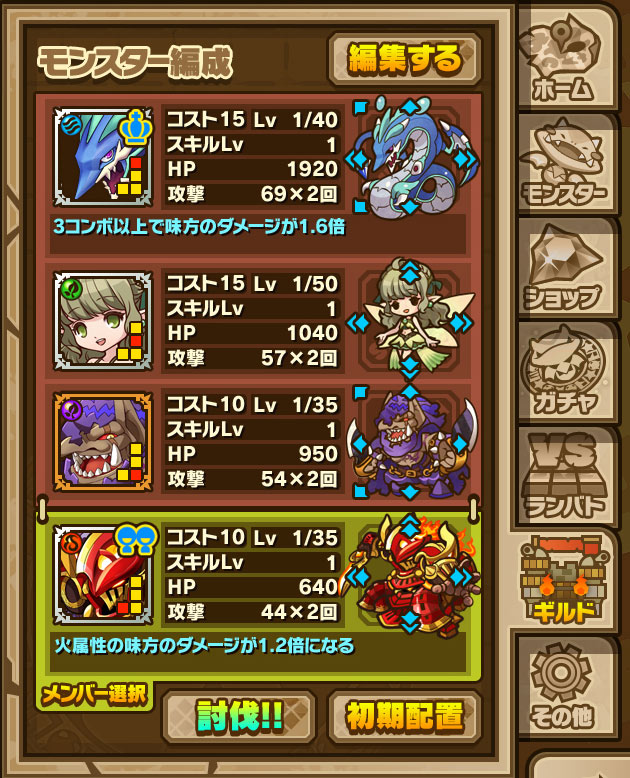
Task: Tap the 編集する edit button
Action: 404,59
